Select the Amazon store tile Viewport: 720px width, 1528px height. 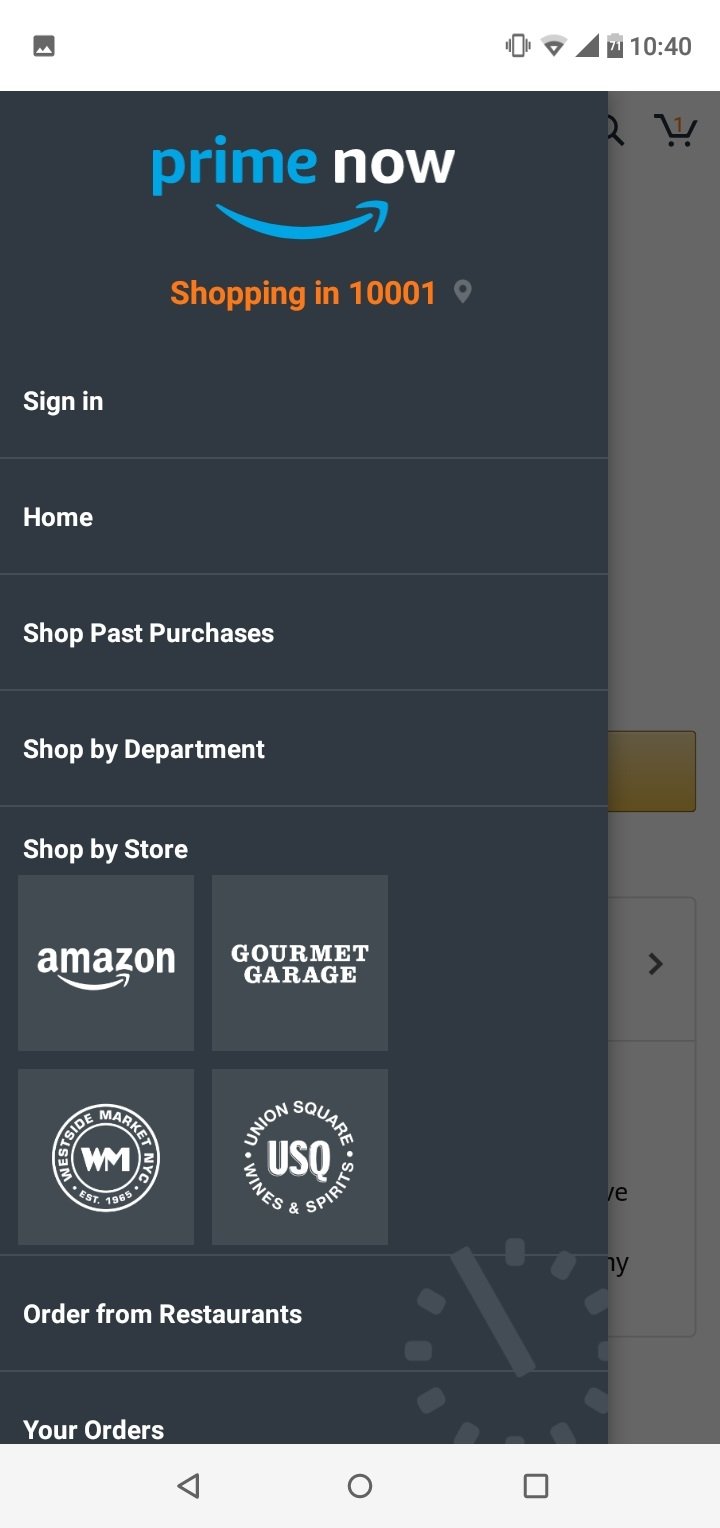(106, 963)
